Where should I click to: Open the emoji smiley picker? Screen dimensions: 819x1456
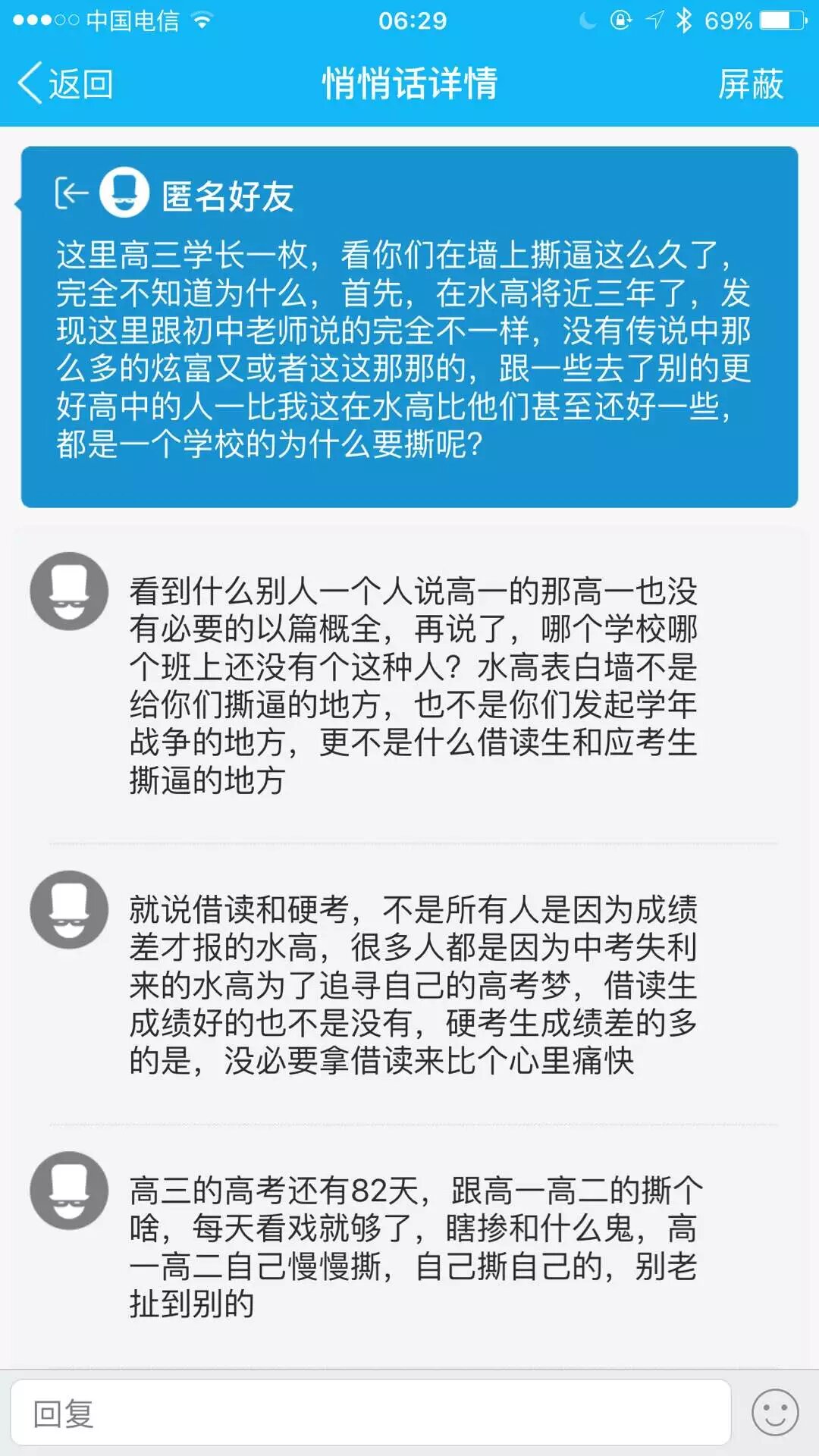pos(774,1413)
